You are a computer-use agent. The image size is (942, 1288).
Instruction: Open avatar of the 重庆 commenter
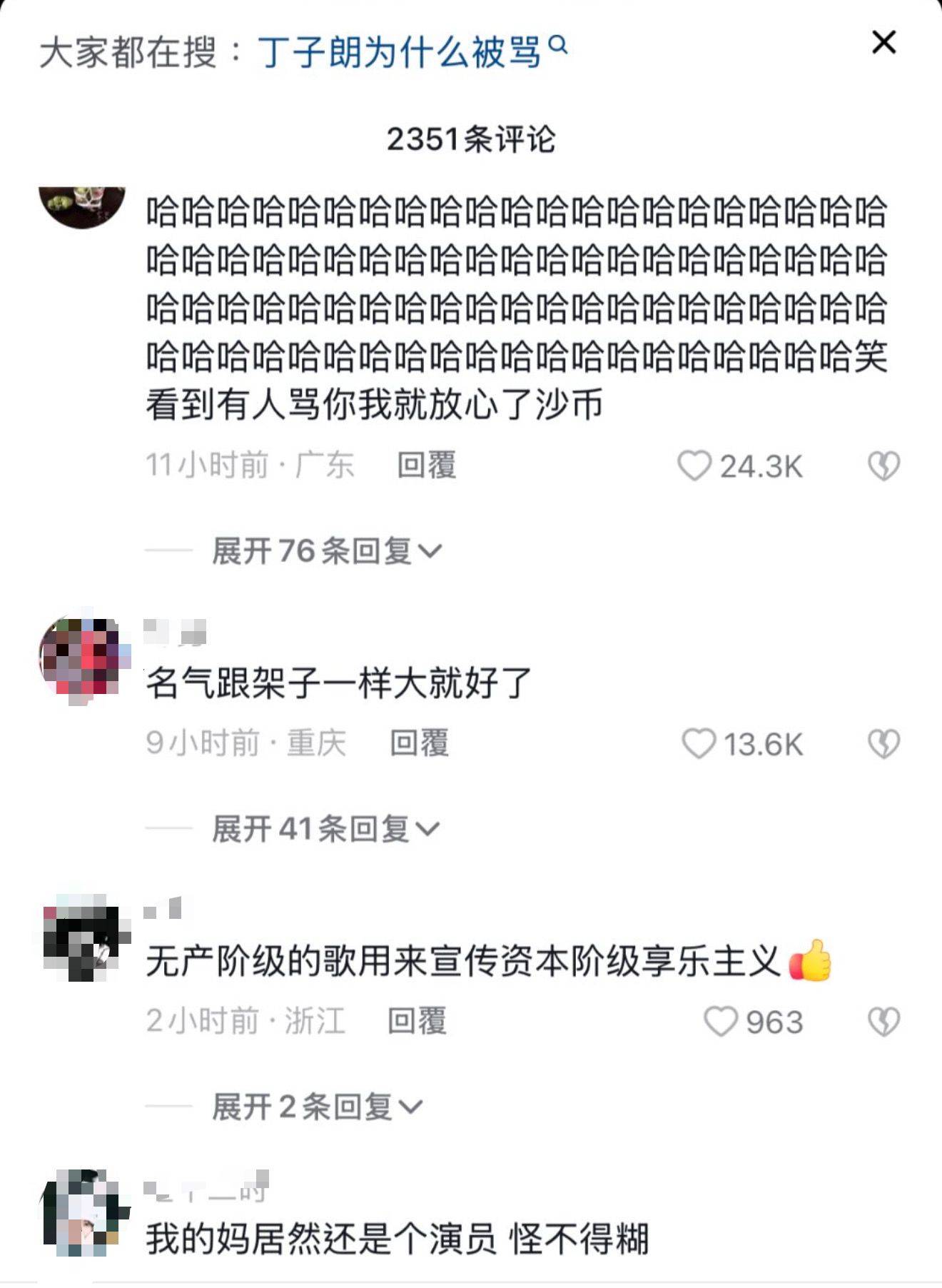(83, 657)
